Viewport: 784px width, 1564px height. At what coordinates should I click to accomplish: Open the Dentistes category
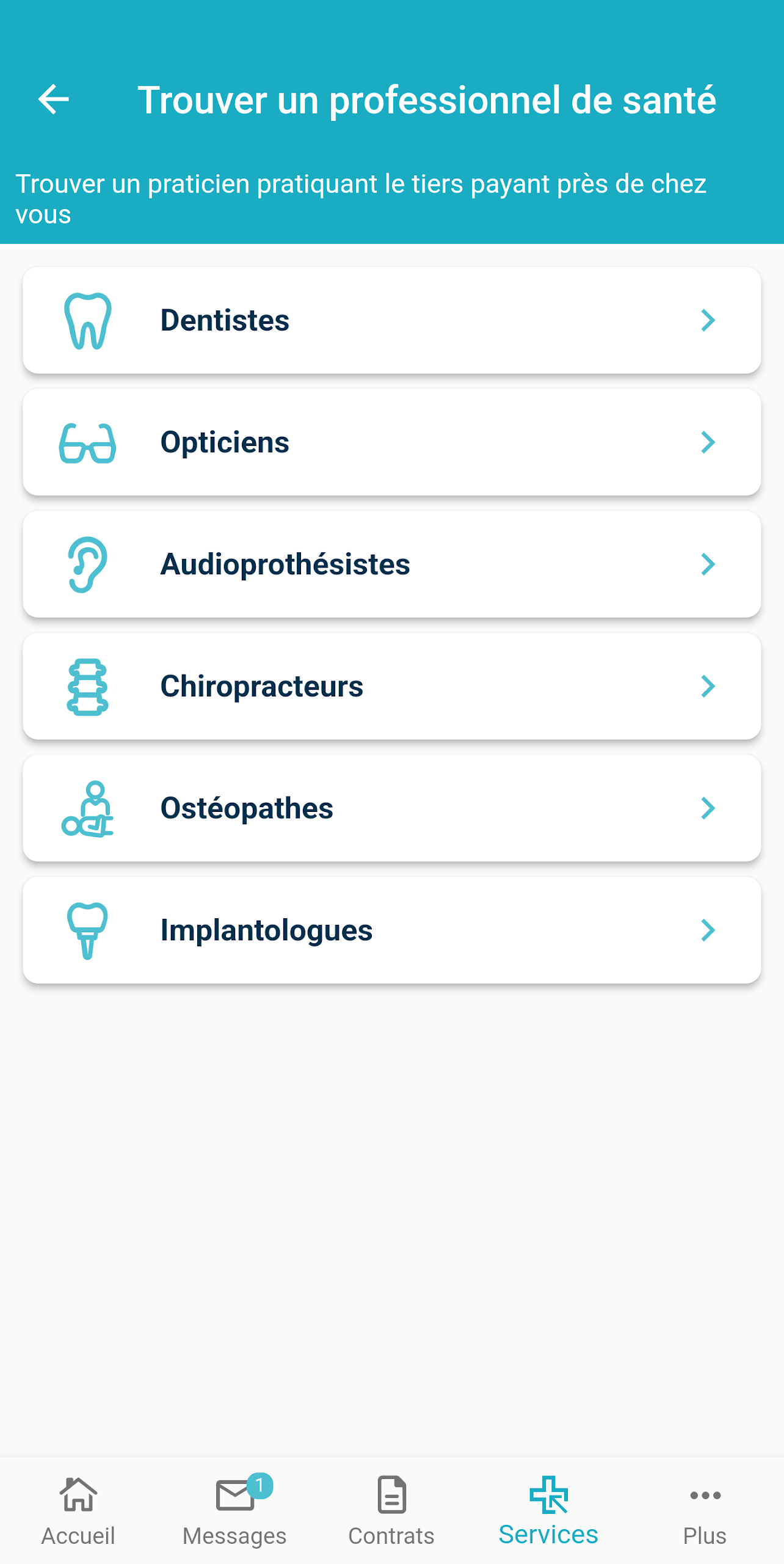tap(392, 320)
